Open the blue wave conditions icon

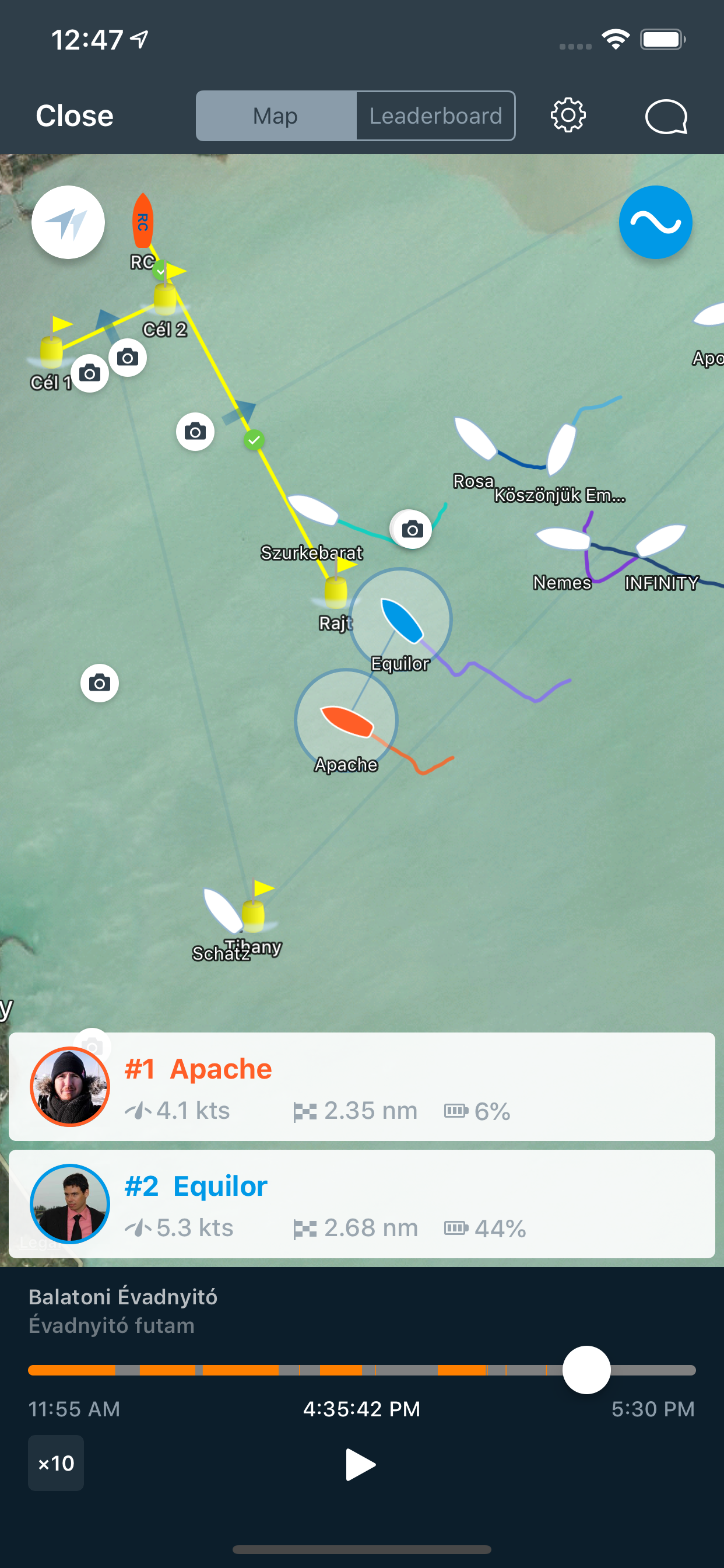(x=656, y=222)
